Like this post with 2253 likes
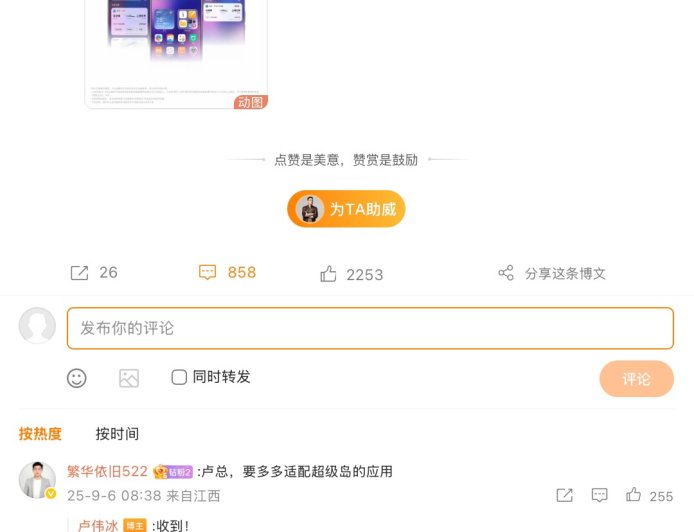The image size is (694, 532). point(351,274)
